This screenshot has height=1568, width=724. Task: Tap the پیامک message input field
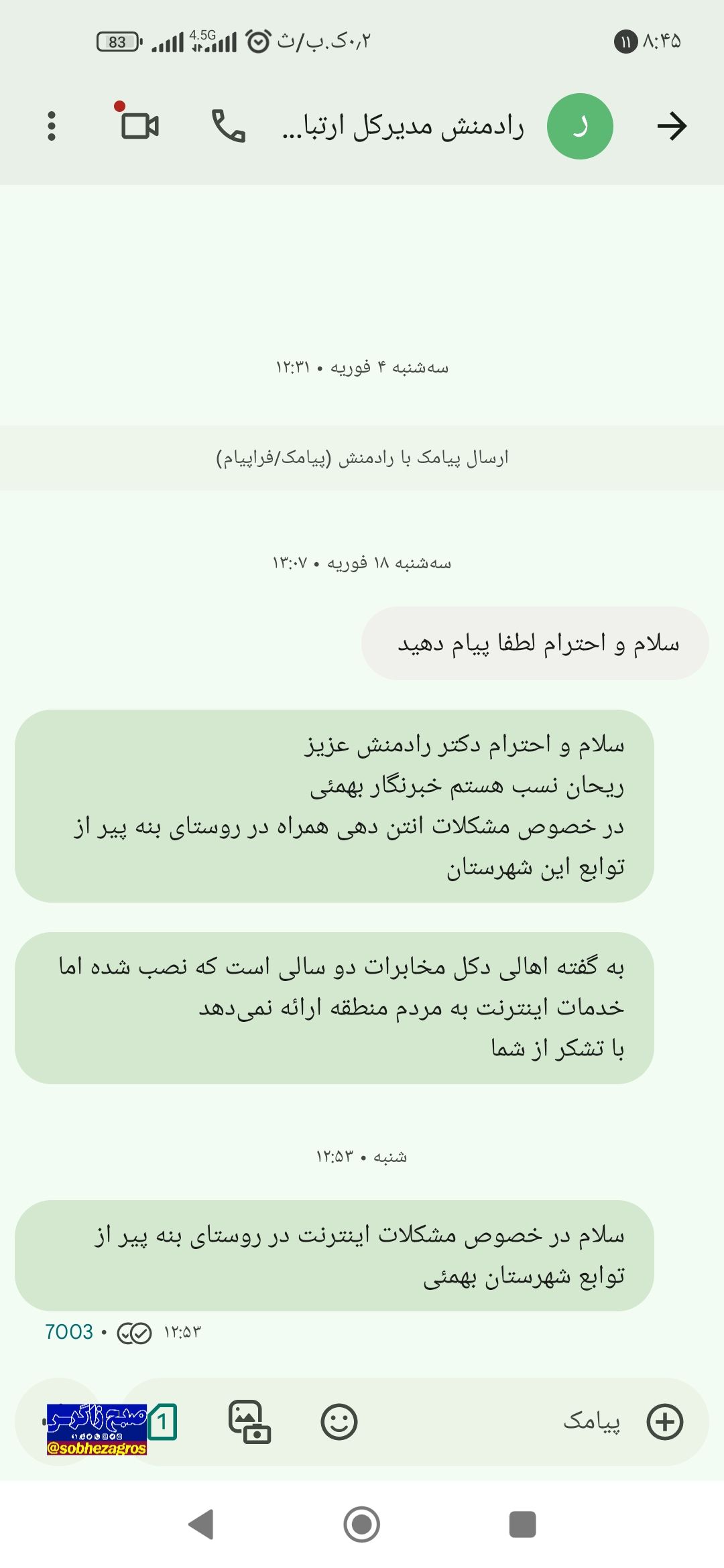(x=496, y=1421)
